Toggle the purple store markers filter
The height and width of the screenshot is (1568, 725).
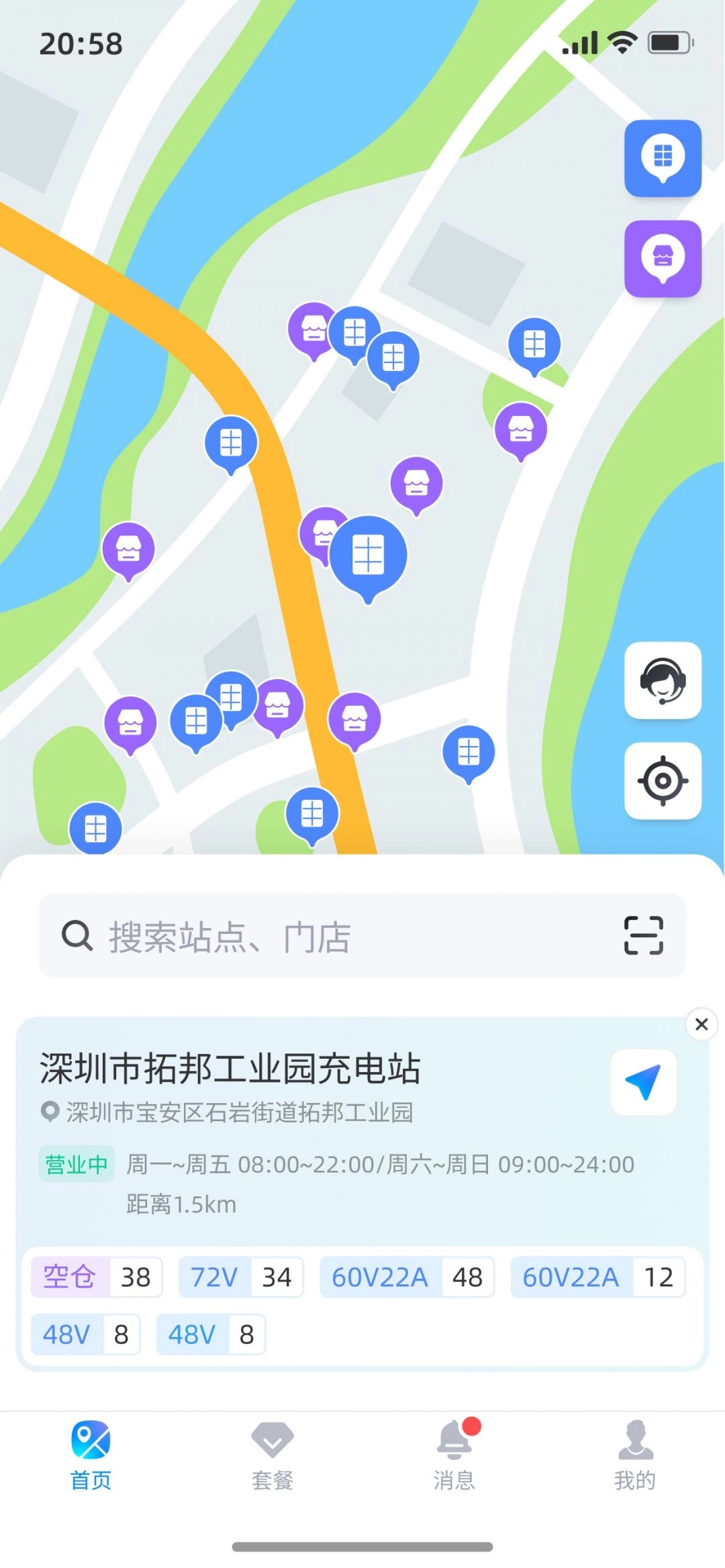[x=662, y=260]
